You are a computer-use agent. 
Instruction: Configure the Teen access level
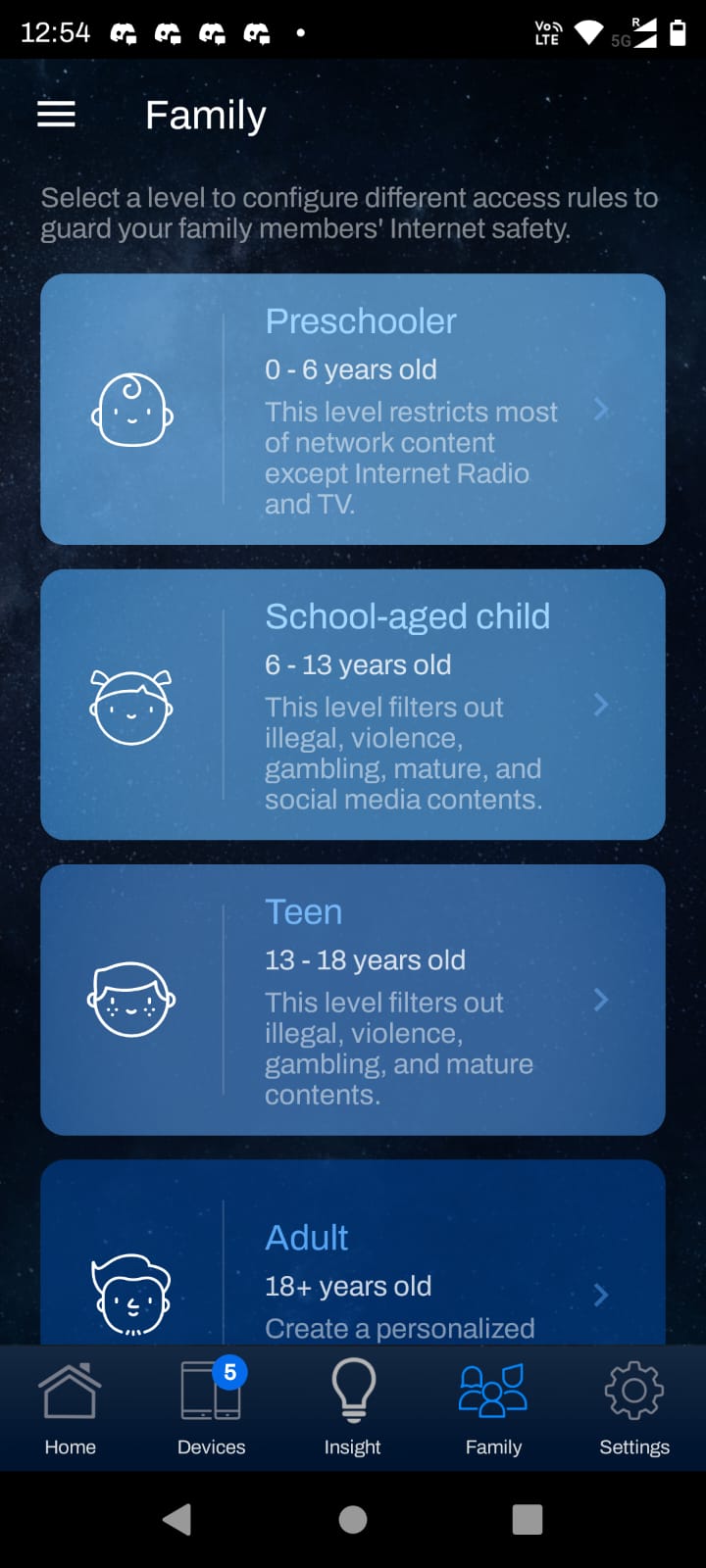[353, 1000]
